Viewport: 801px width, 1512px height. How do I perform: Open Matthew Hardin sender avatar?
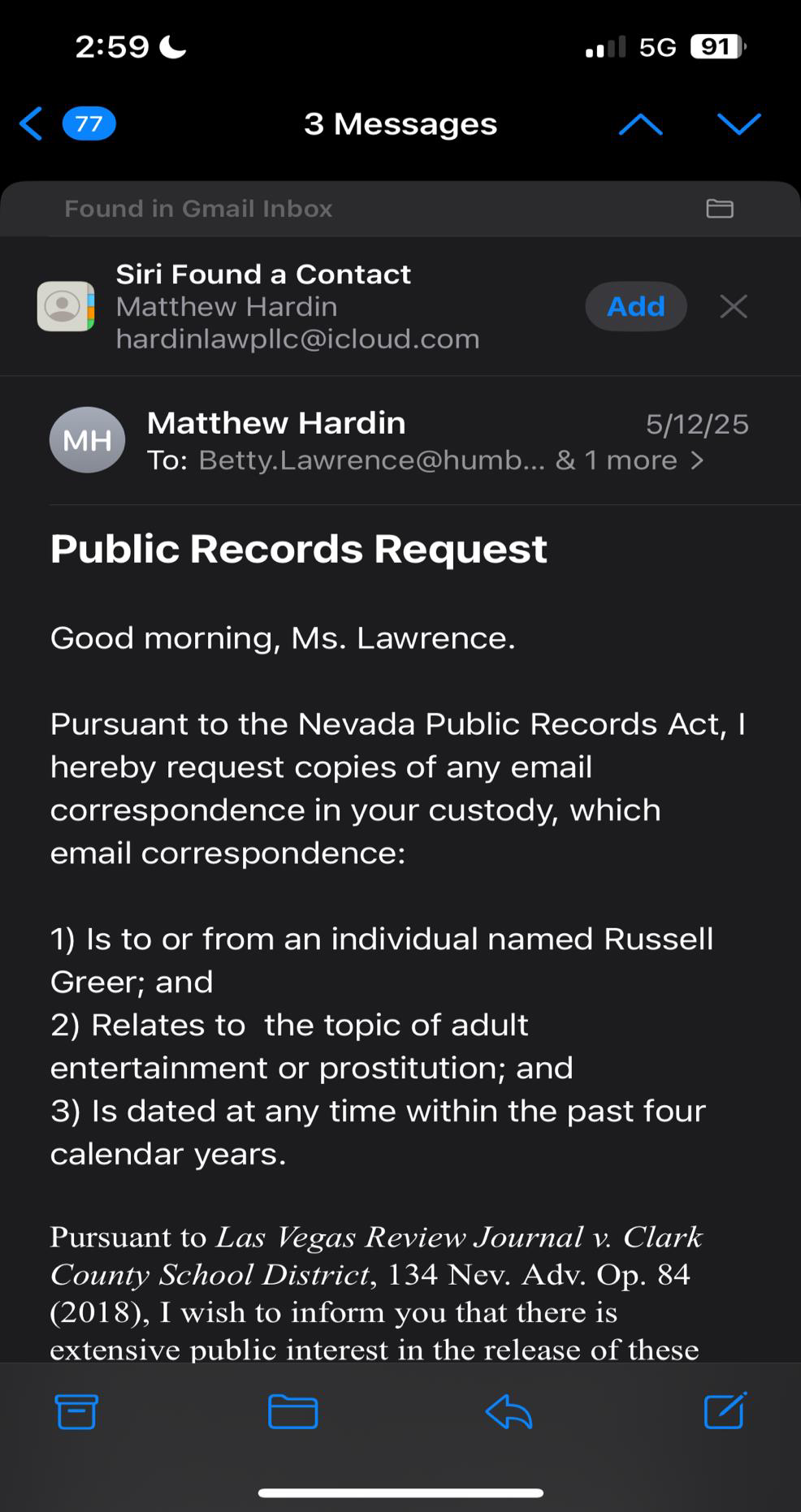point(88,440)
